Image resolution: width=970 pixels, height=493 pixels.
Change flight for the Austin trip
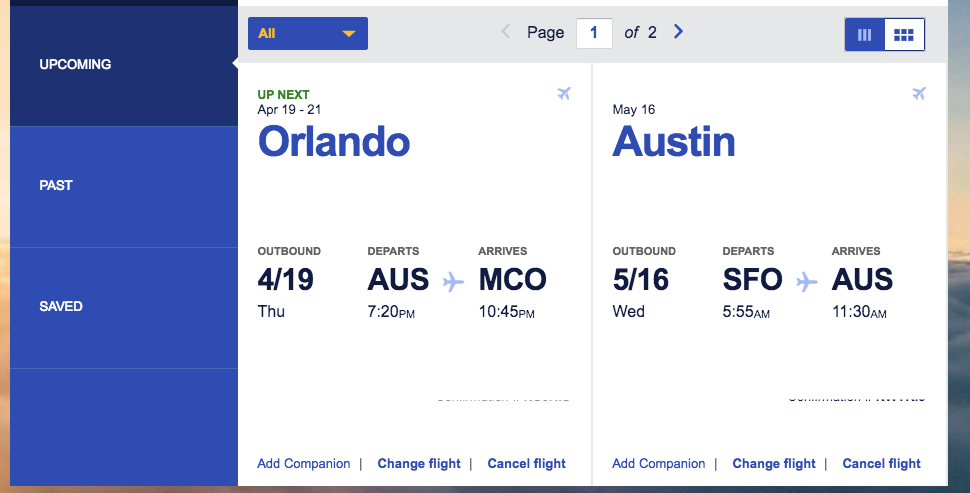tap(774, 464)
